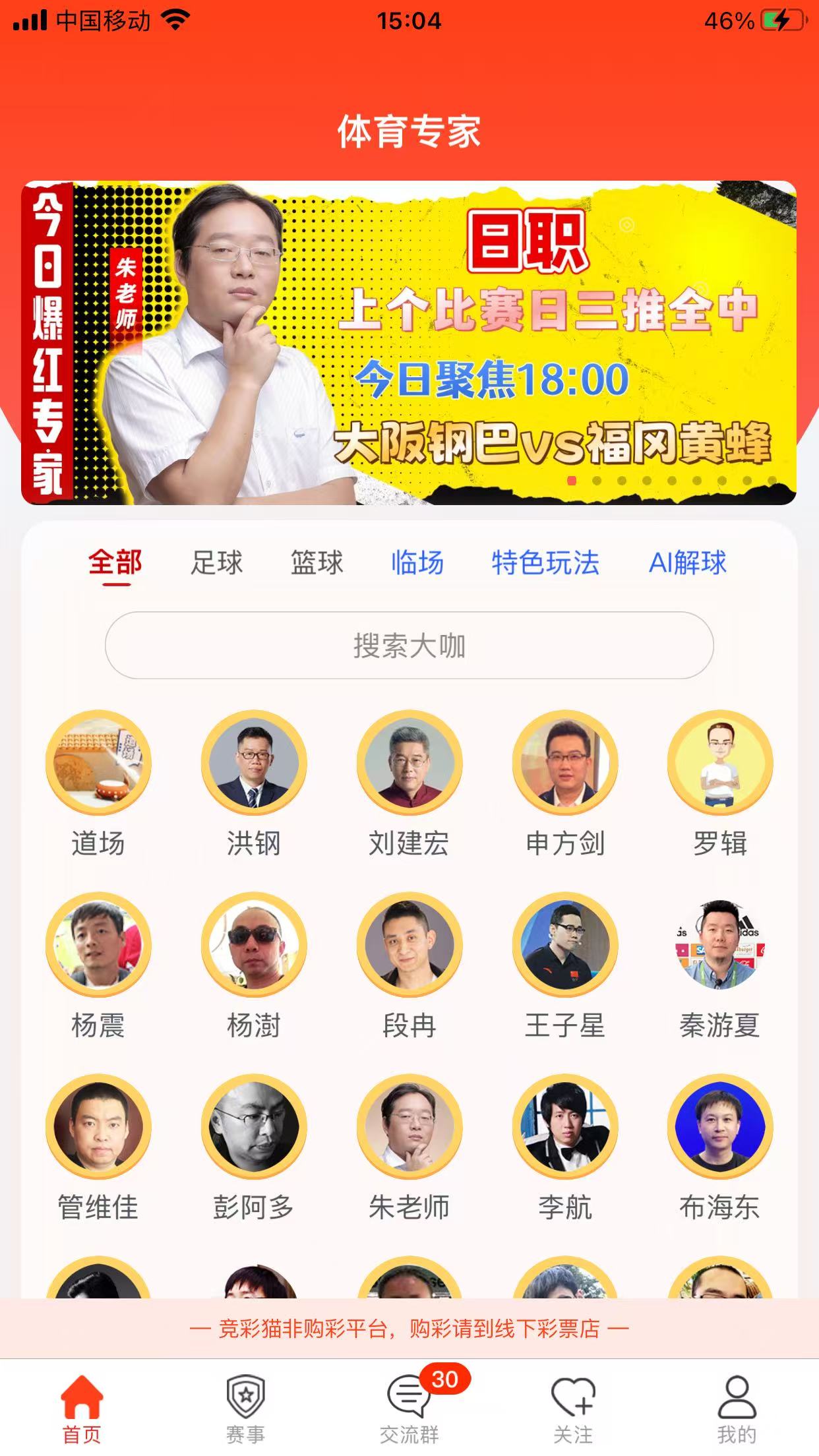The image size is (819, 1456).
Task: Switch to the 足球 category tab
Action: pyautogui.click(x=216, y=563)
